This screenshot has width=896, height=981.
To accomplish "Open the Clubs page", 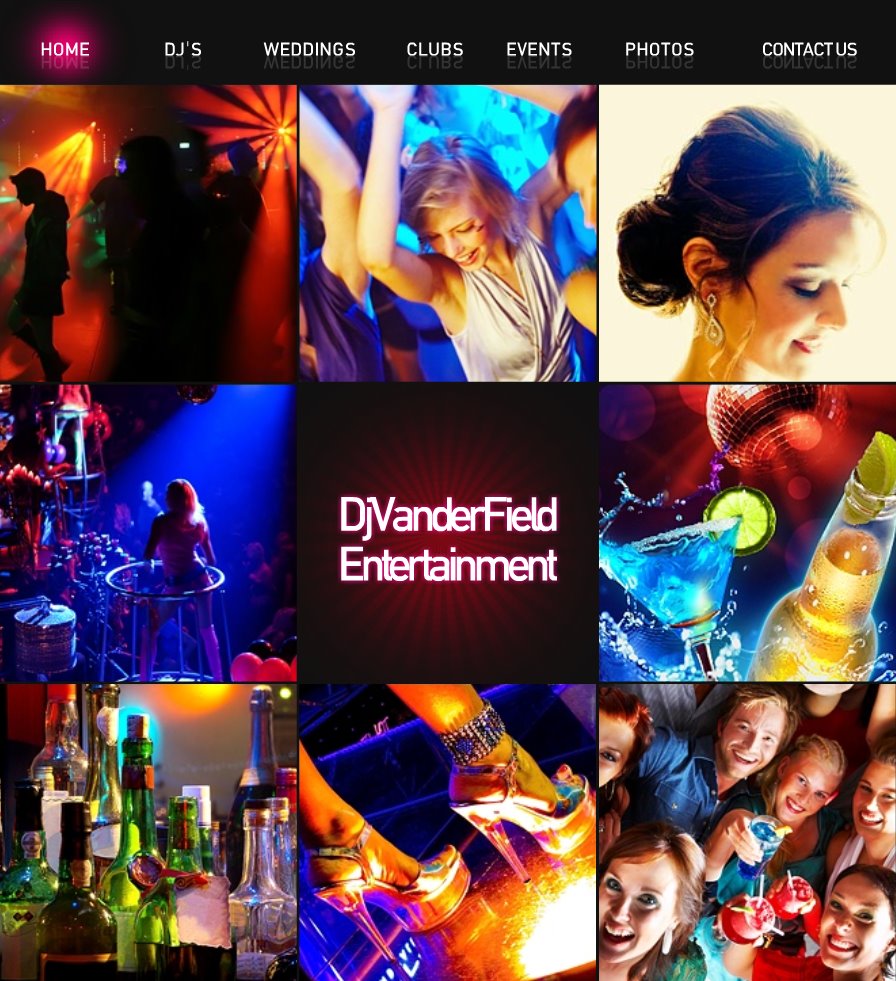I will pyautogui.click(x=435, y=49).
